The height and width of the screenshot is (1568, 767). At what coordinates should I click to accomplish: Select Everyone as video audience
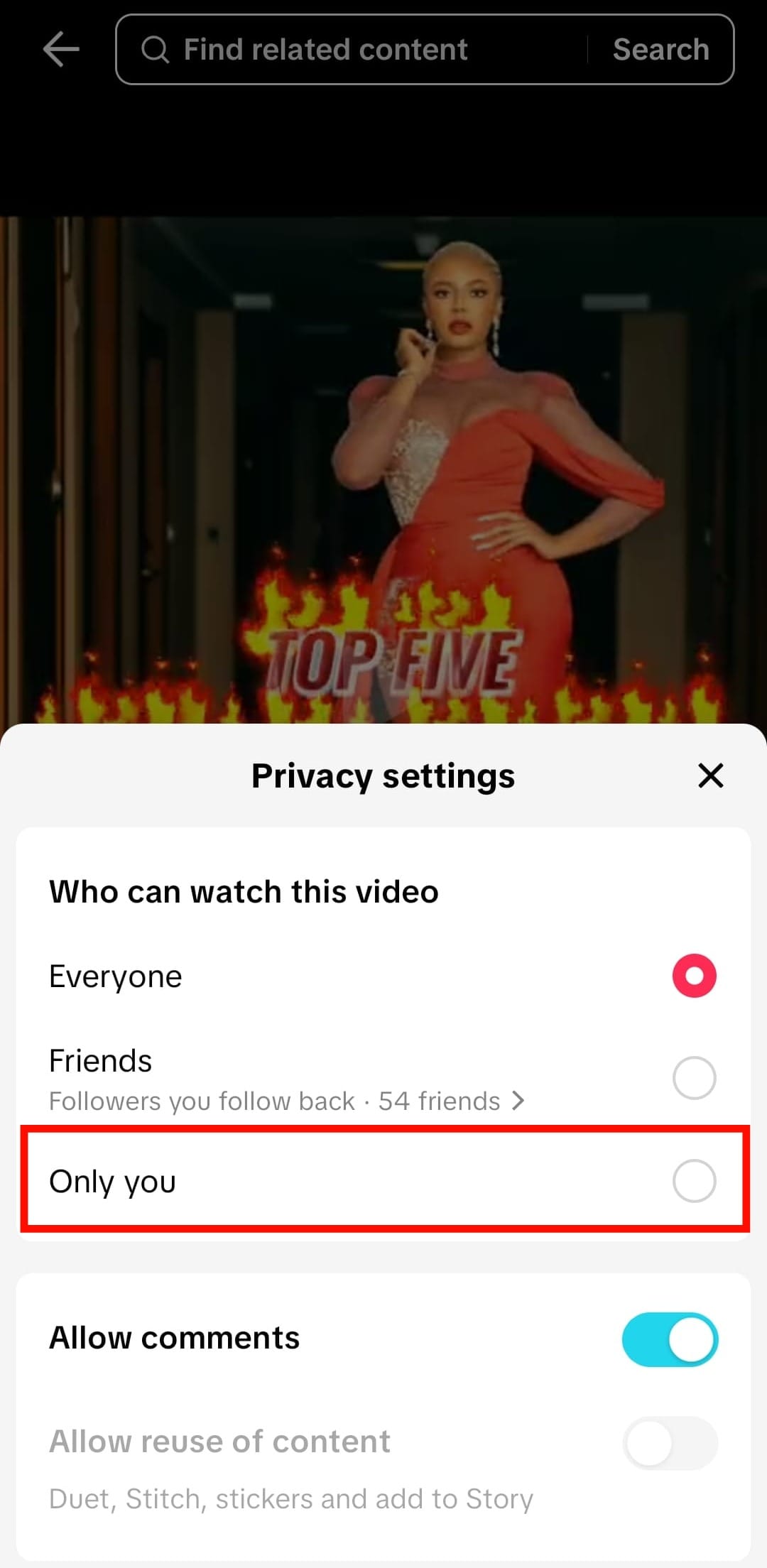[694, 976]
